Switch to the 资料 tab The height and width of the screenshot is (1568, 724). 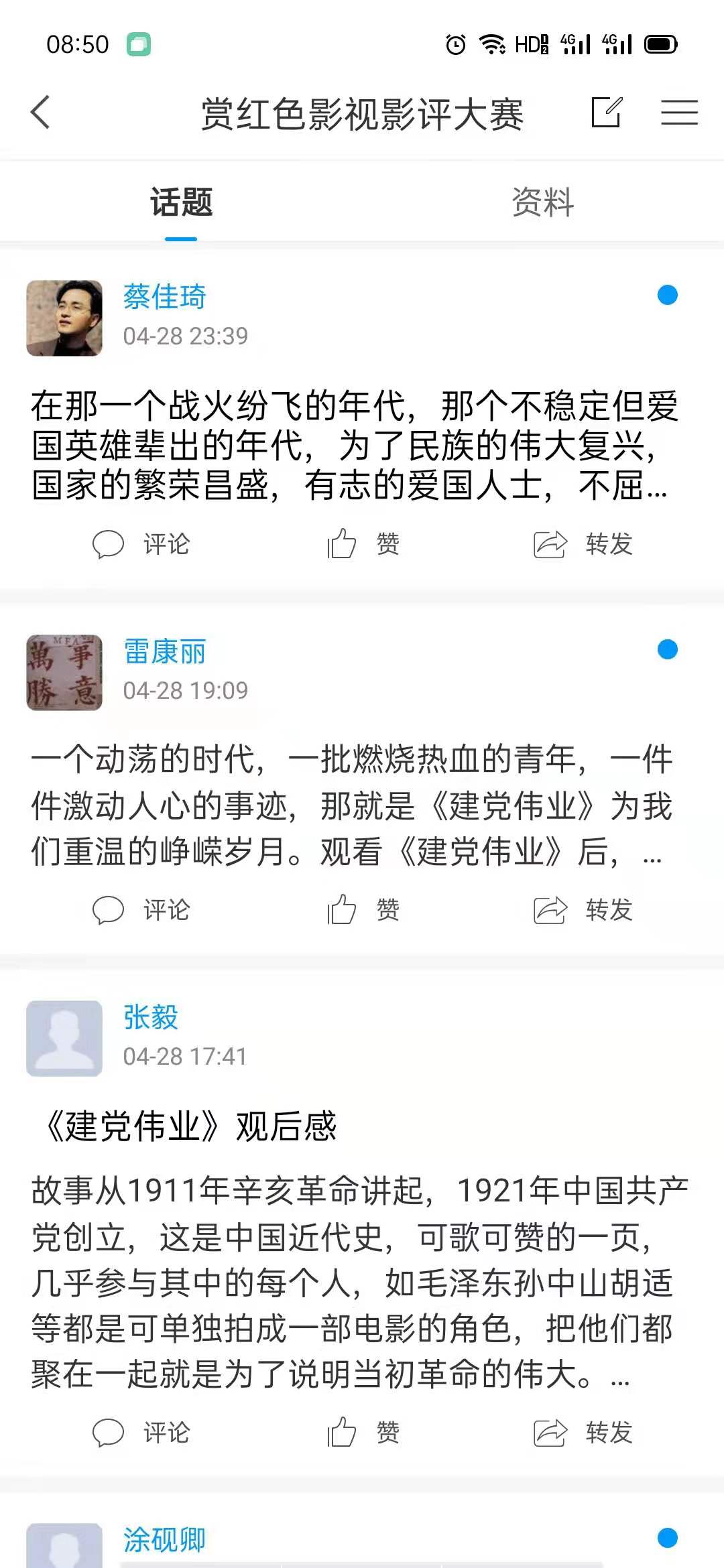click(x=542, y=202)
